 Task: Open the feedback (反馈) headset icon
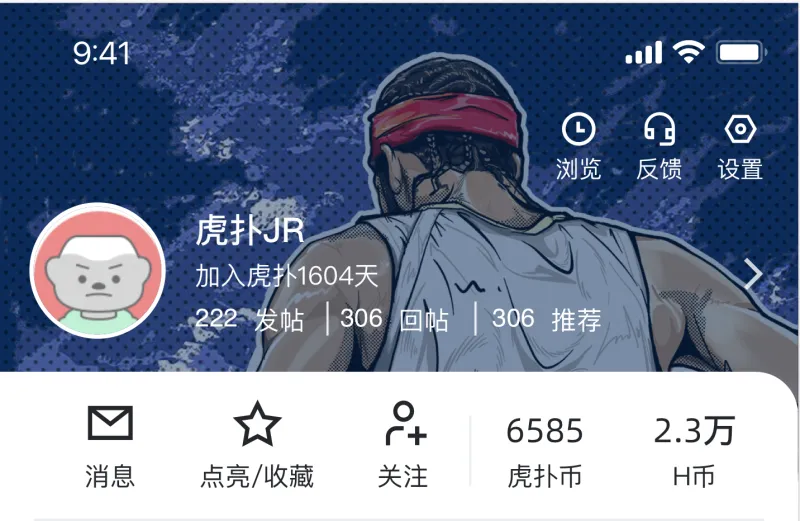[x=659, y=145]
